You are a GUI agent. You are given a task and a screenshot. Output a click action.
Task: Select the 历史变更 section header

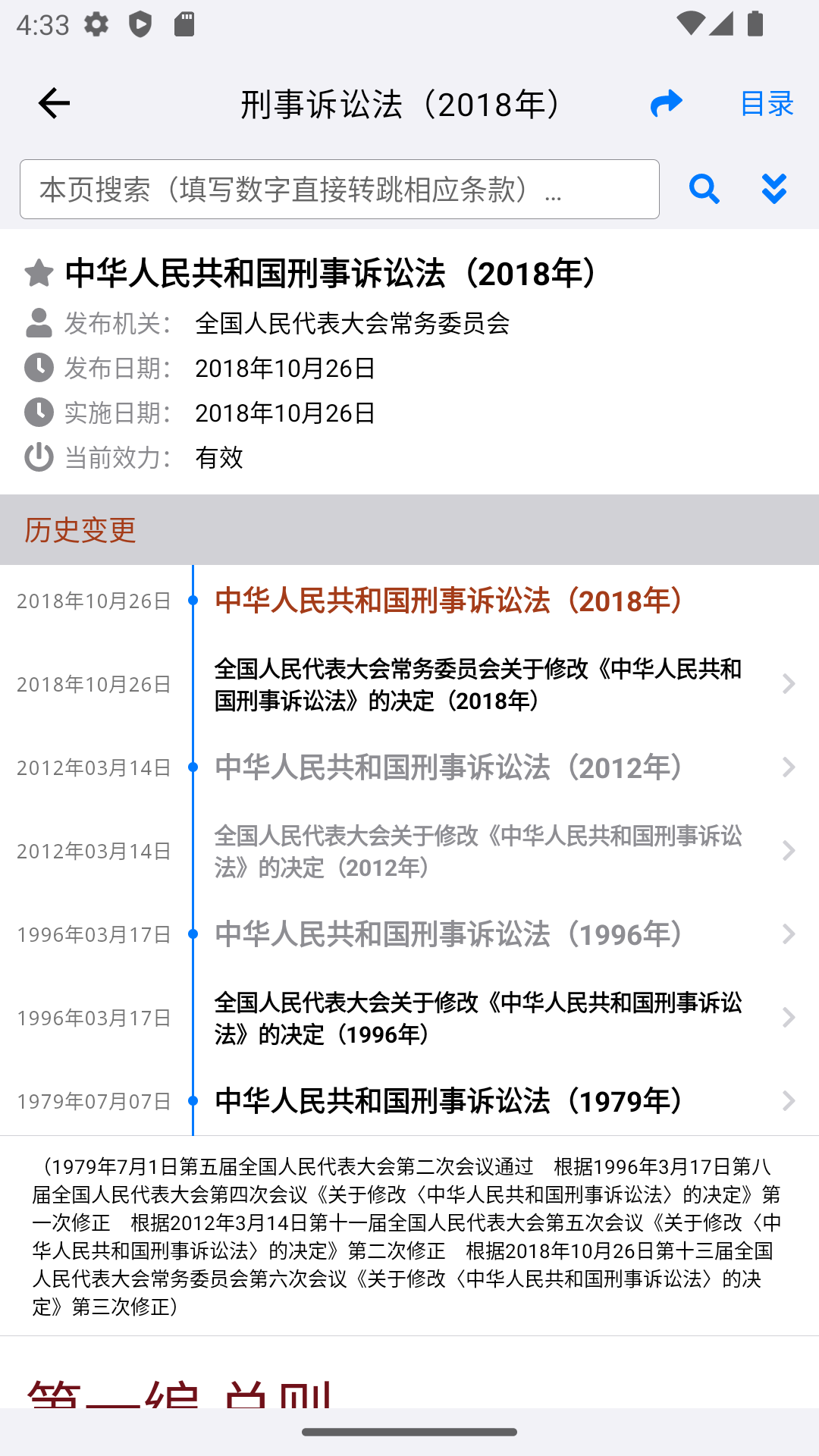click(x=79, y=531)
